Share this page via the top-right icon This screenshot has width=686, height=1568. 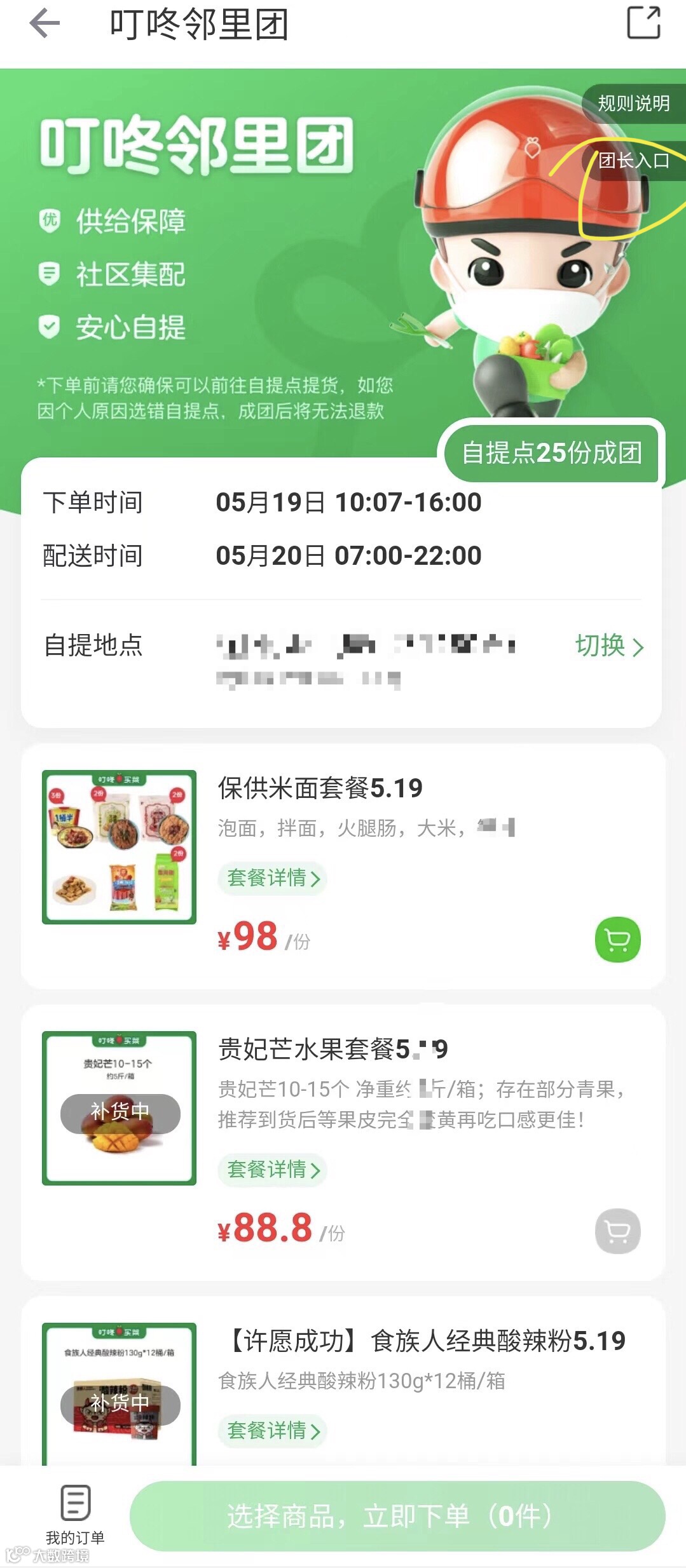pyautogui.click(x=643, y=23)
